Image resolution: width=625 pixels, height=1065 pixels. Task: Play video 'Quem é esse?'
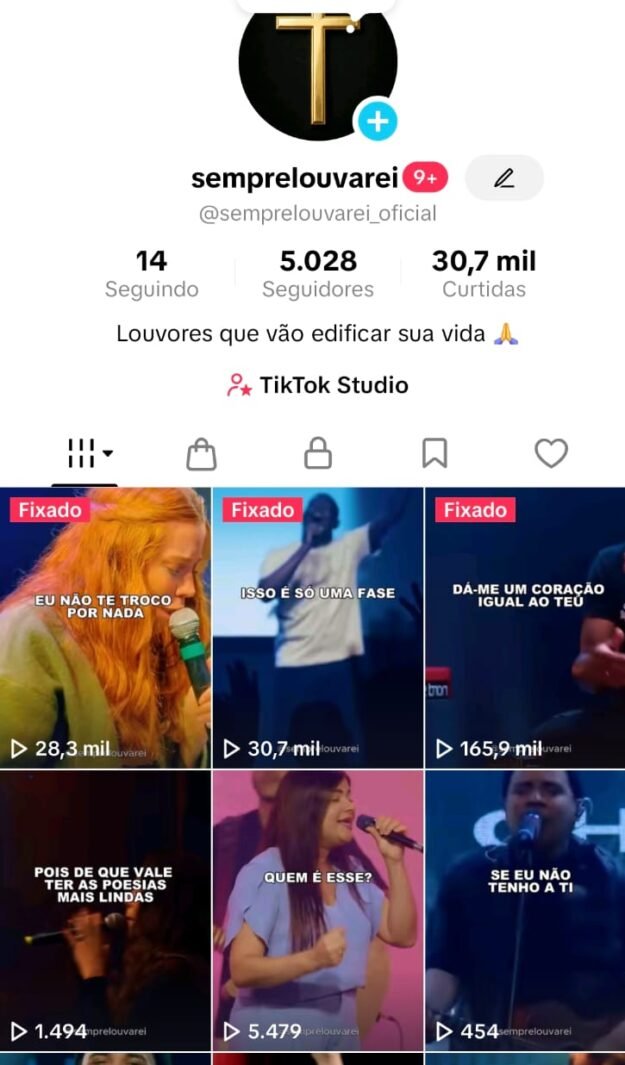317,908
